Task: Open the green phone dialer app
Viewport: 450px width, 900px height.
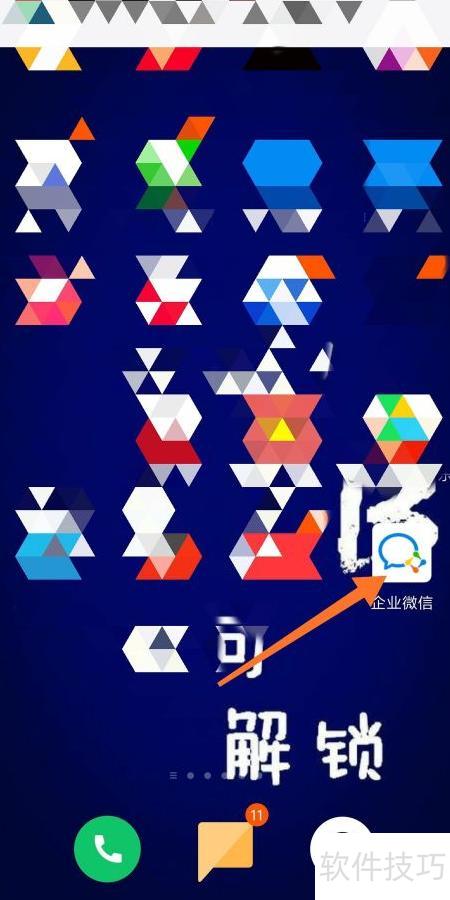Action: tap(107, 849)
